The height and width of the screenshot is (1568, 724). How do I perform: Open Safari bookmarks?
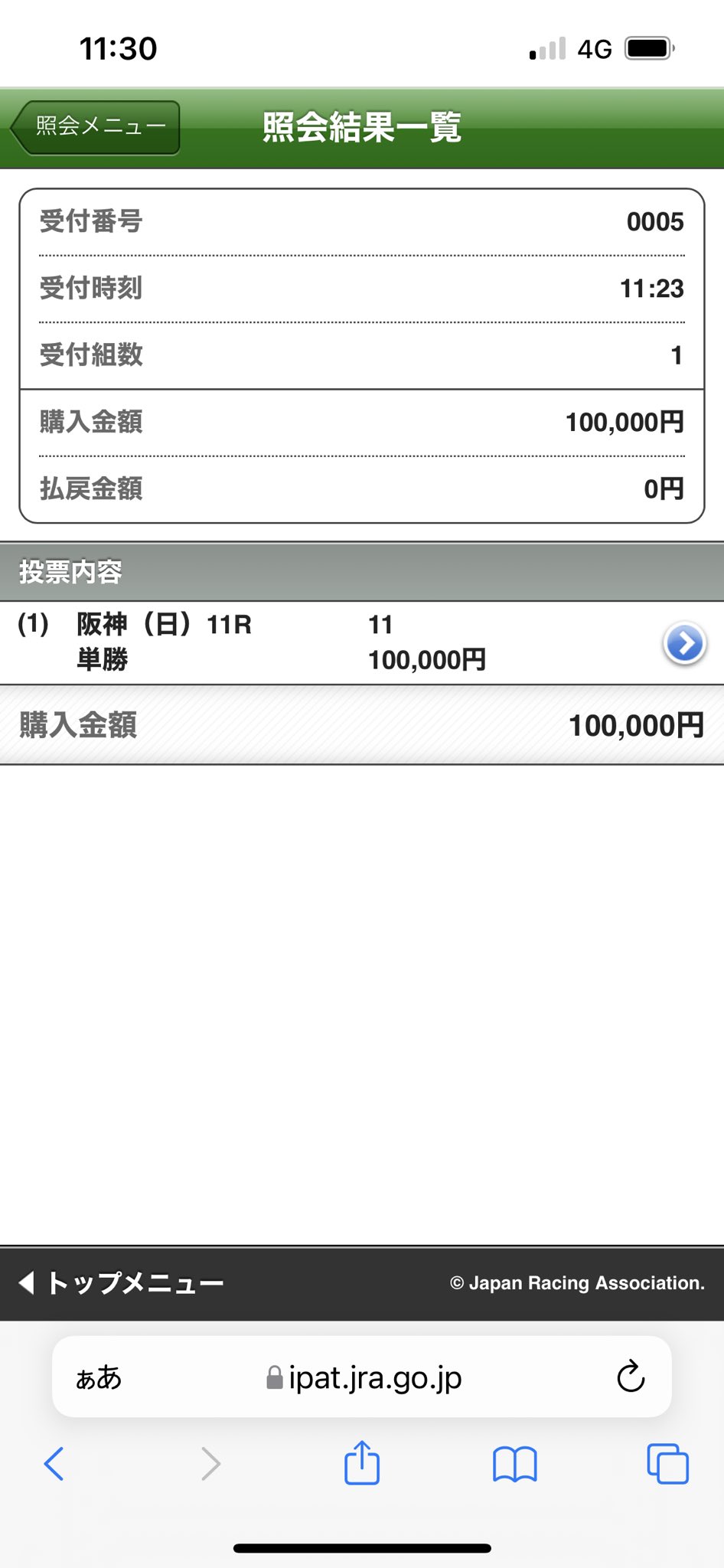515,1464
